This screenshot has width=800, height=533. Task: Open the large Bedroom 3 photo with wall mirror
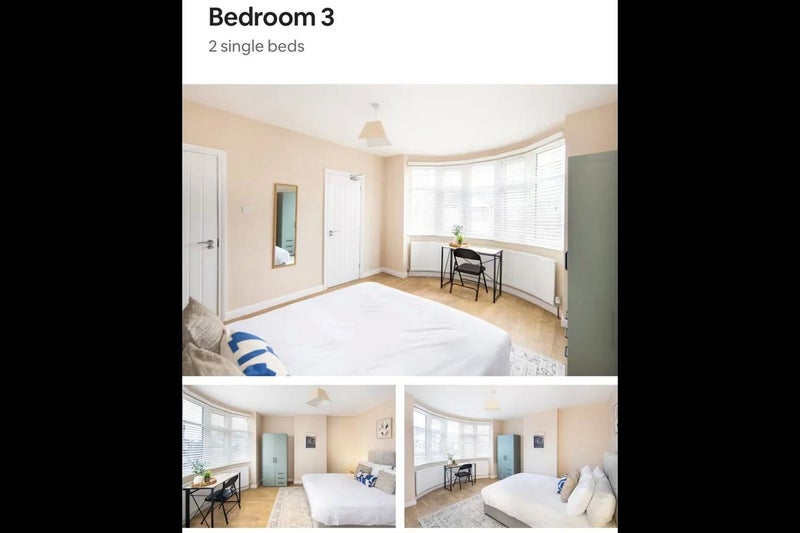coord(399,230)
